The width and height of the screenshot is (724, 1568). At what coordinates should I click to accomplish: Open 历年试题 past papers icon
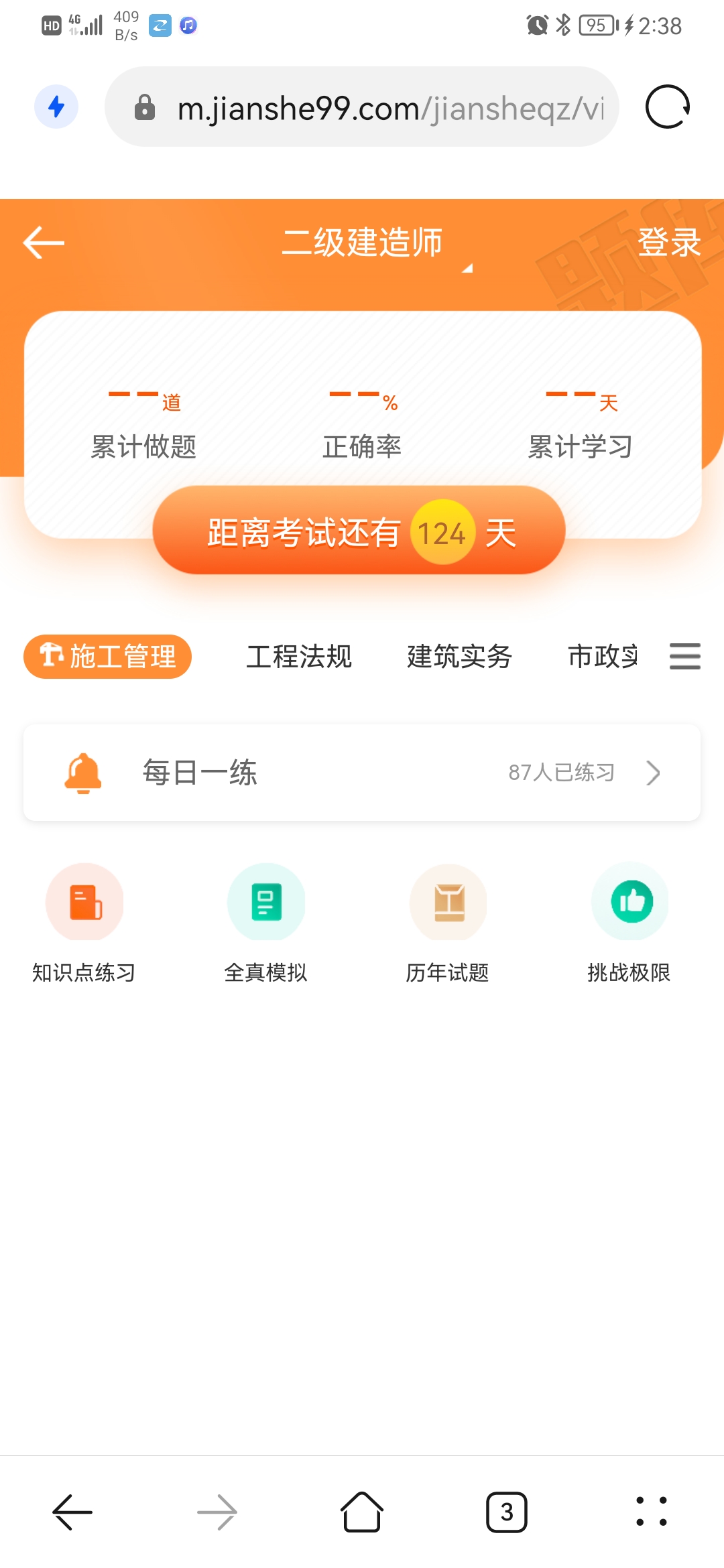click(448, 902)
